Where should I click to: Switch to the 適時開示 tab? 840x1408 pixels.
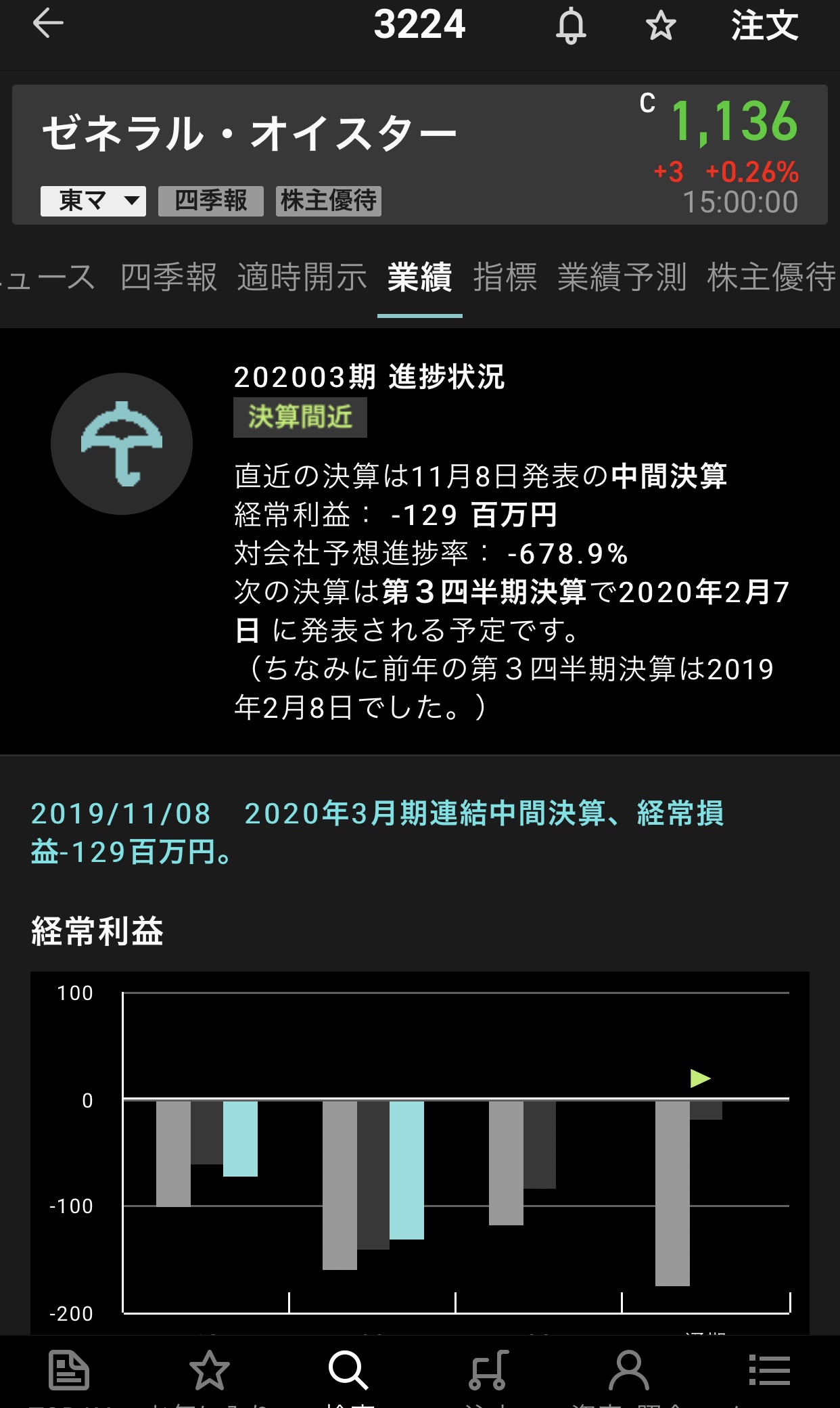[302, 277]
